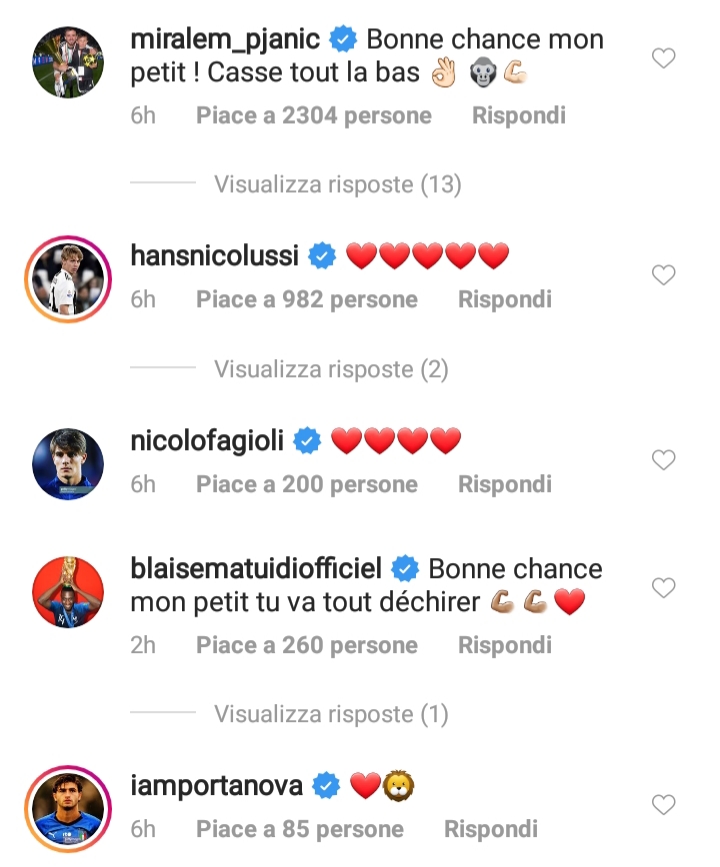Open Pjanic's profile picture

68,58
